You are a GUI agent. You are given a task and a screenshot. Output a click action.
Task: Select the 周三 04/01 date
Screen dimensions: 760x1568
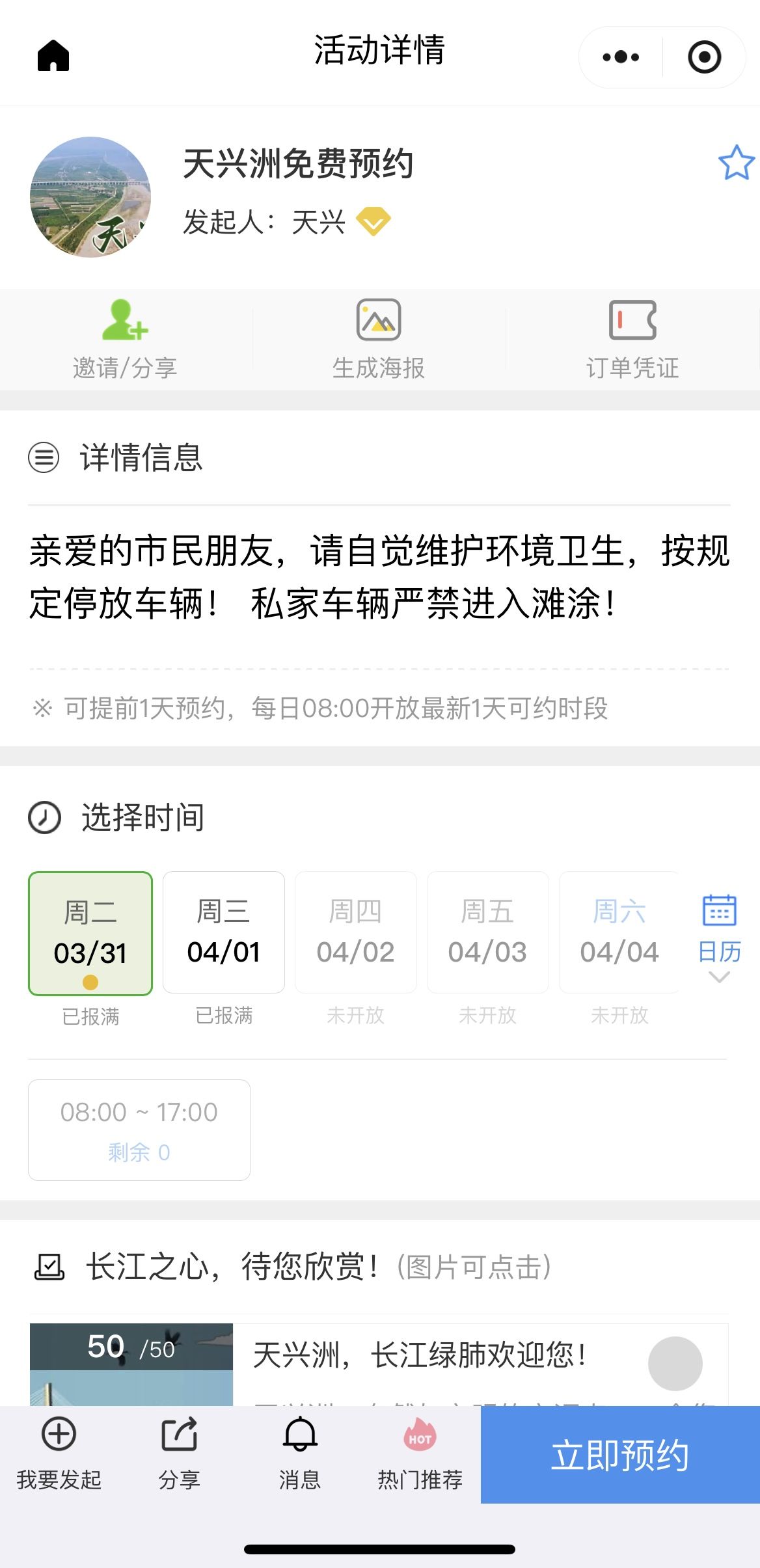(224, 932)
